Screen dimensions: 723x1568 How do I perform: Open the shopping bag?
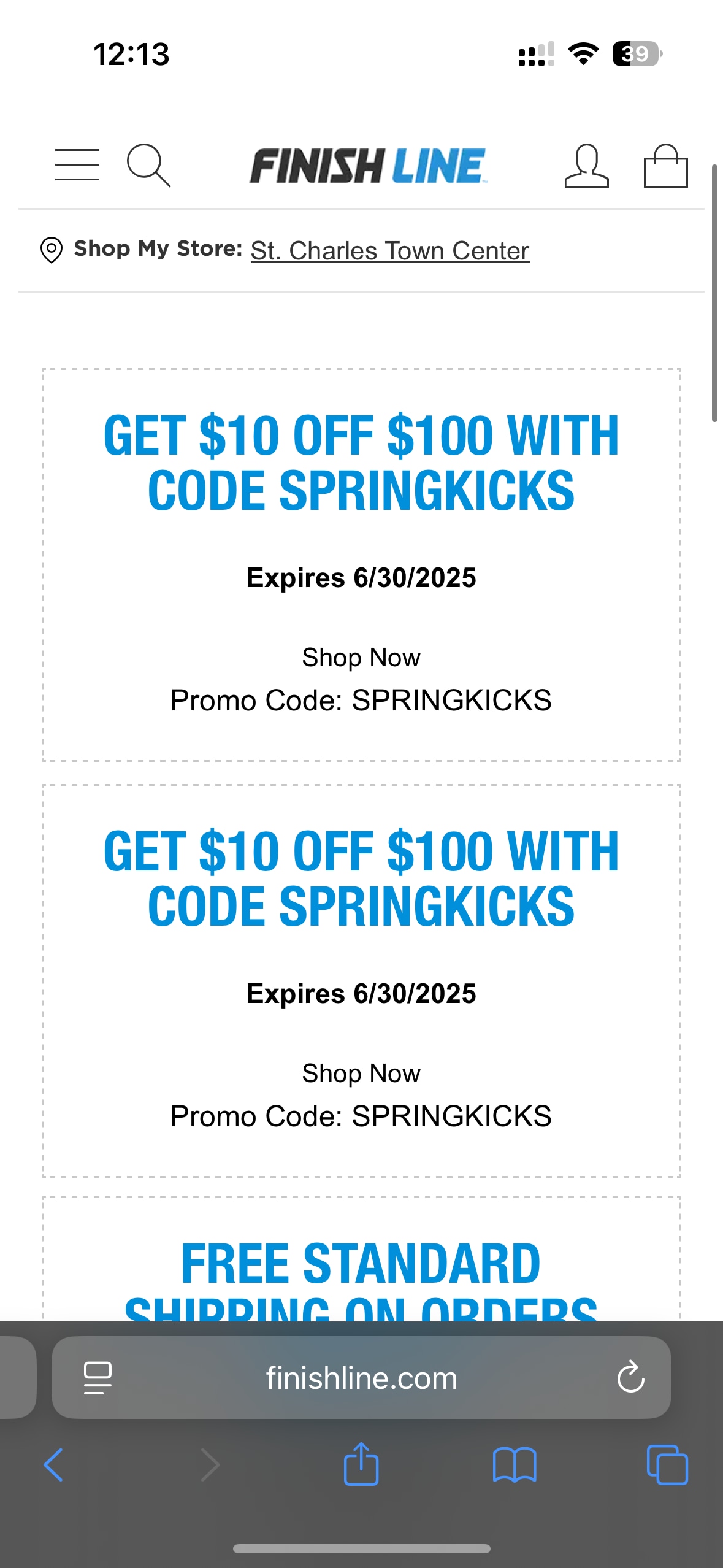665,165
